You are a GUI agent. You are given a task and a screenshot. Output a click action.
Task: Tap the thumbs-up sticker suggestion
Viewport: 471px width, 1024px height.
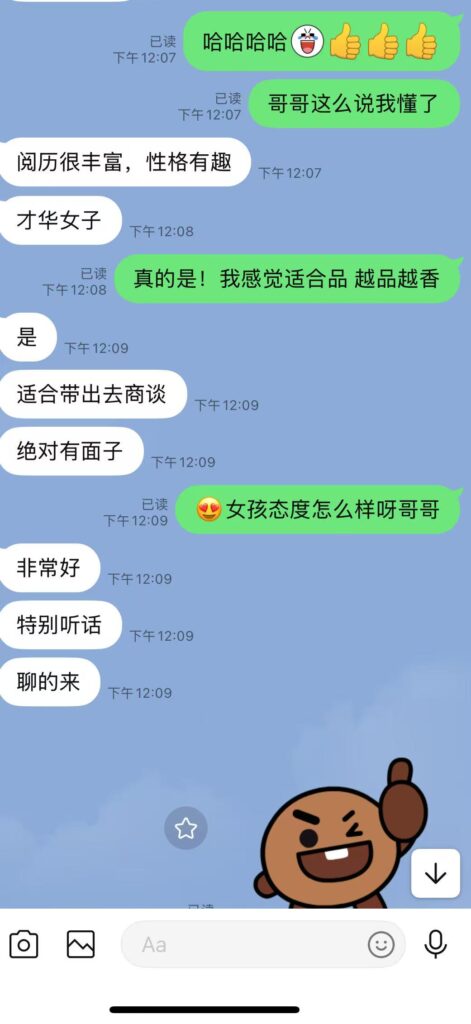(340, 831)
